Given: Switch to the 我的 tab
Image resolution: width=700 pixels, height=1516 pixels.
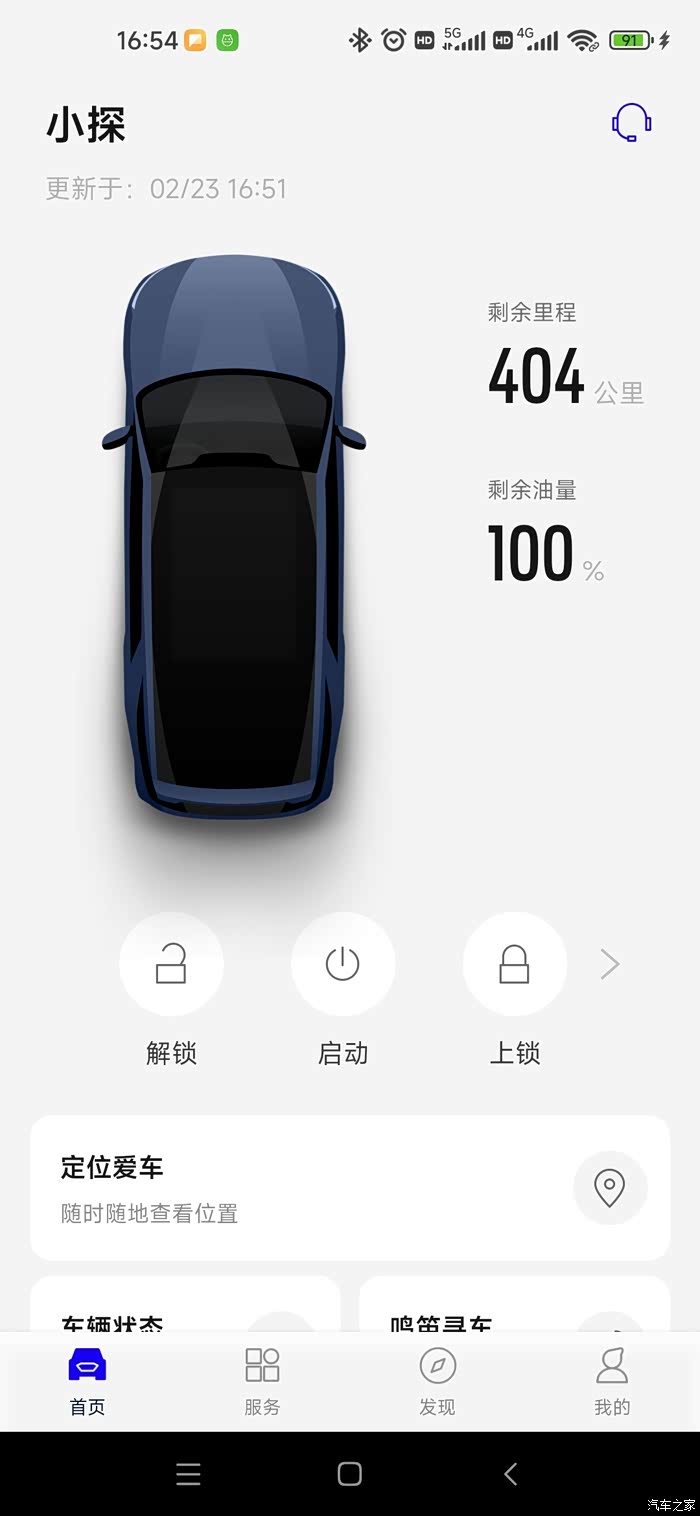Looking at the screenshot, I should coord(612,1380).
